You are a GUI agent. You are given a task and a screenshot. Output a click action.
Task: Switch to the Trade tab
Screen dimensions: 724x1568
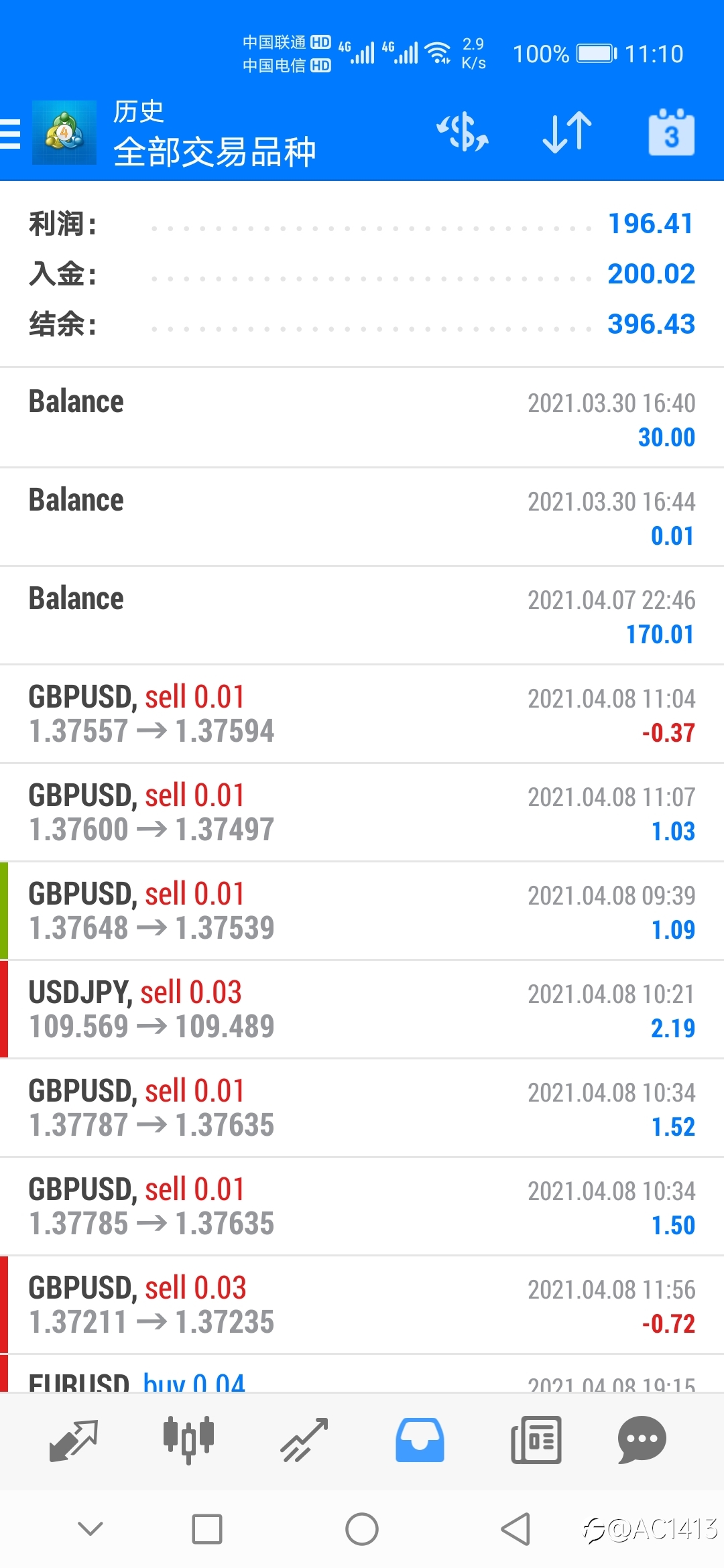click(304, 1441)
